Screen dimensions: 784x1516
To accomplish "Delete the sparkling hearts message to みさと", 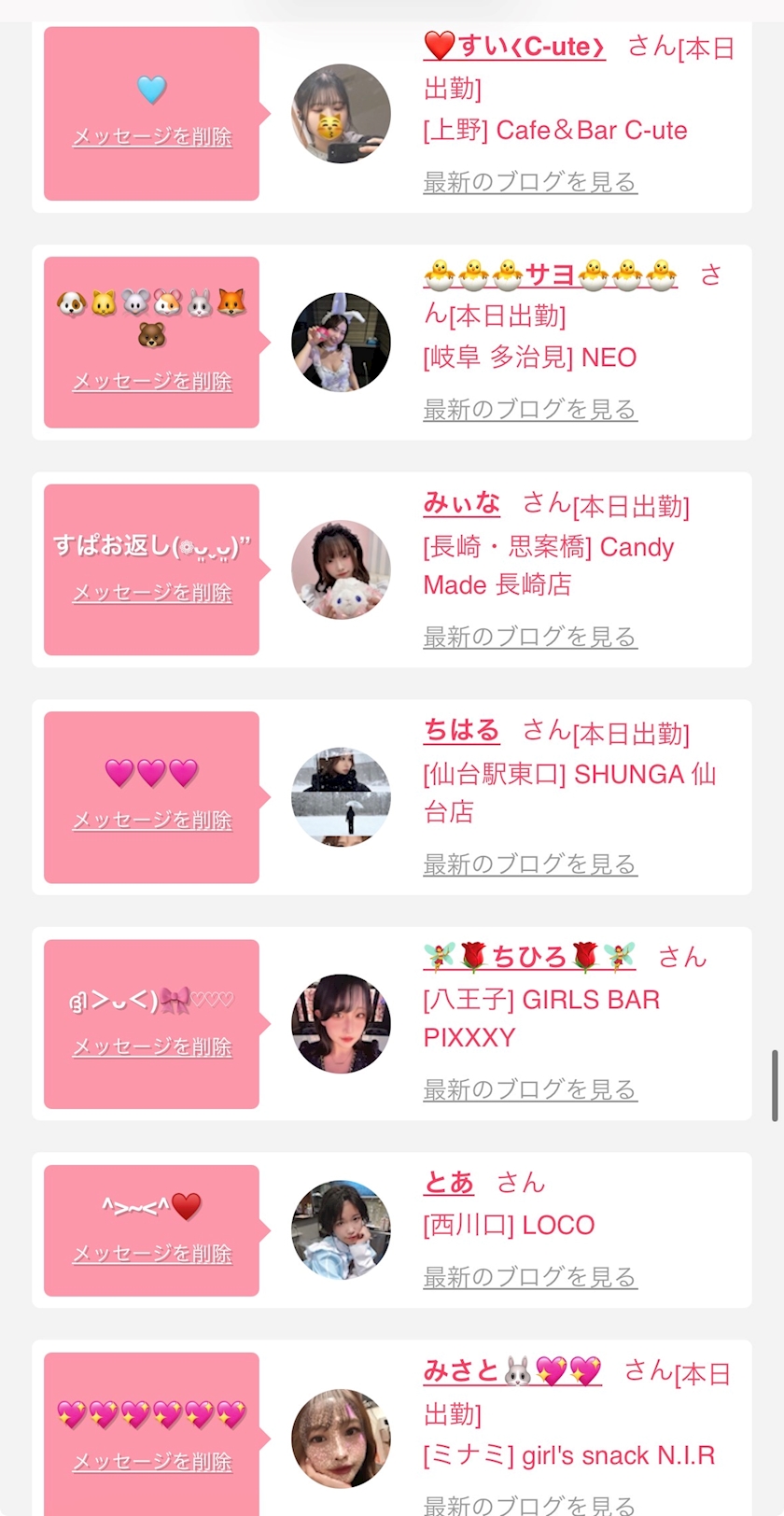I will pos(152,1461).
